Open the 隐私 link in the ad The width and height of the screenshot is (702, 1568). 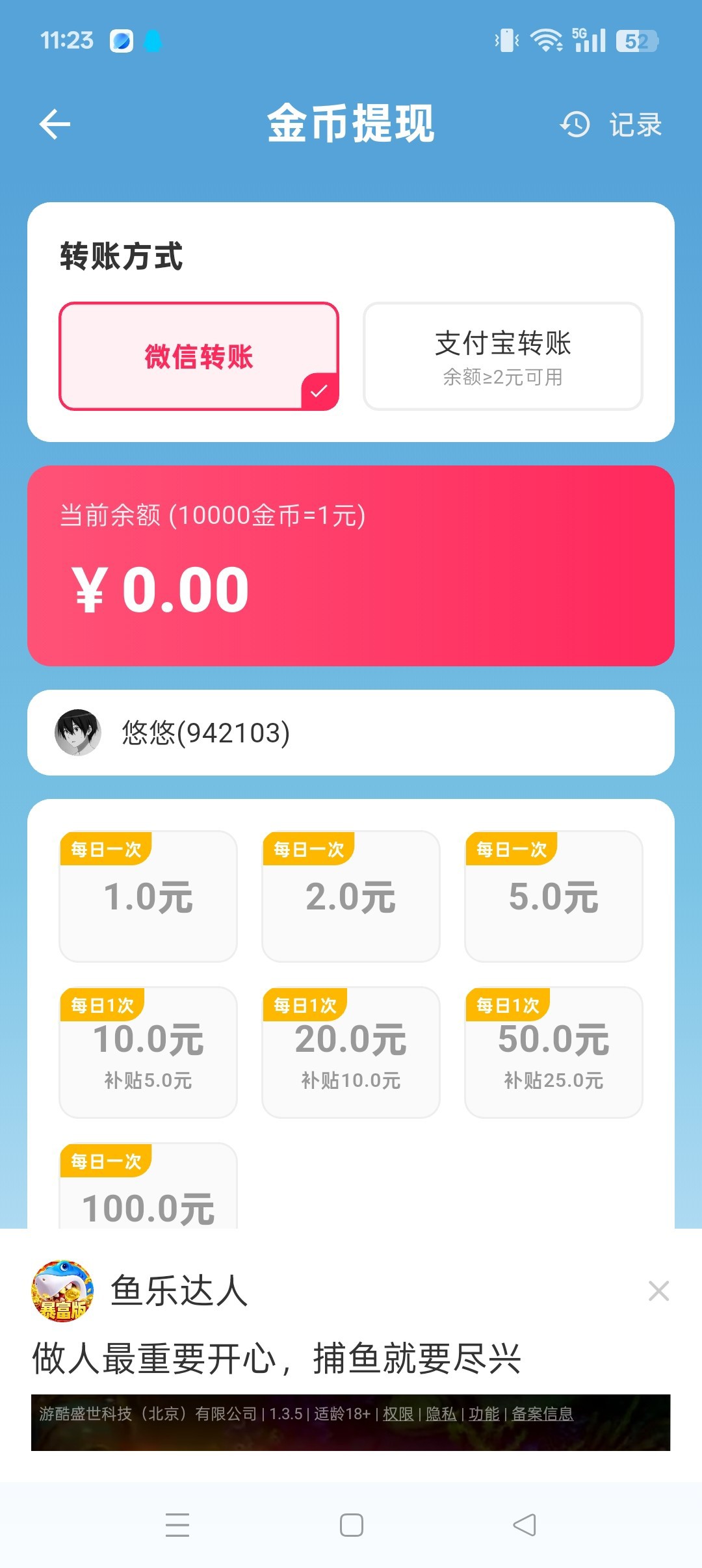click(441, 1413)
